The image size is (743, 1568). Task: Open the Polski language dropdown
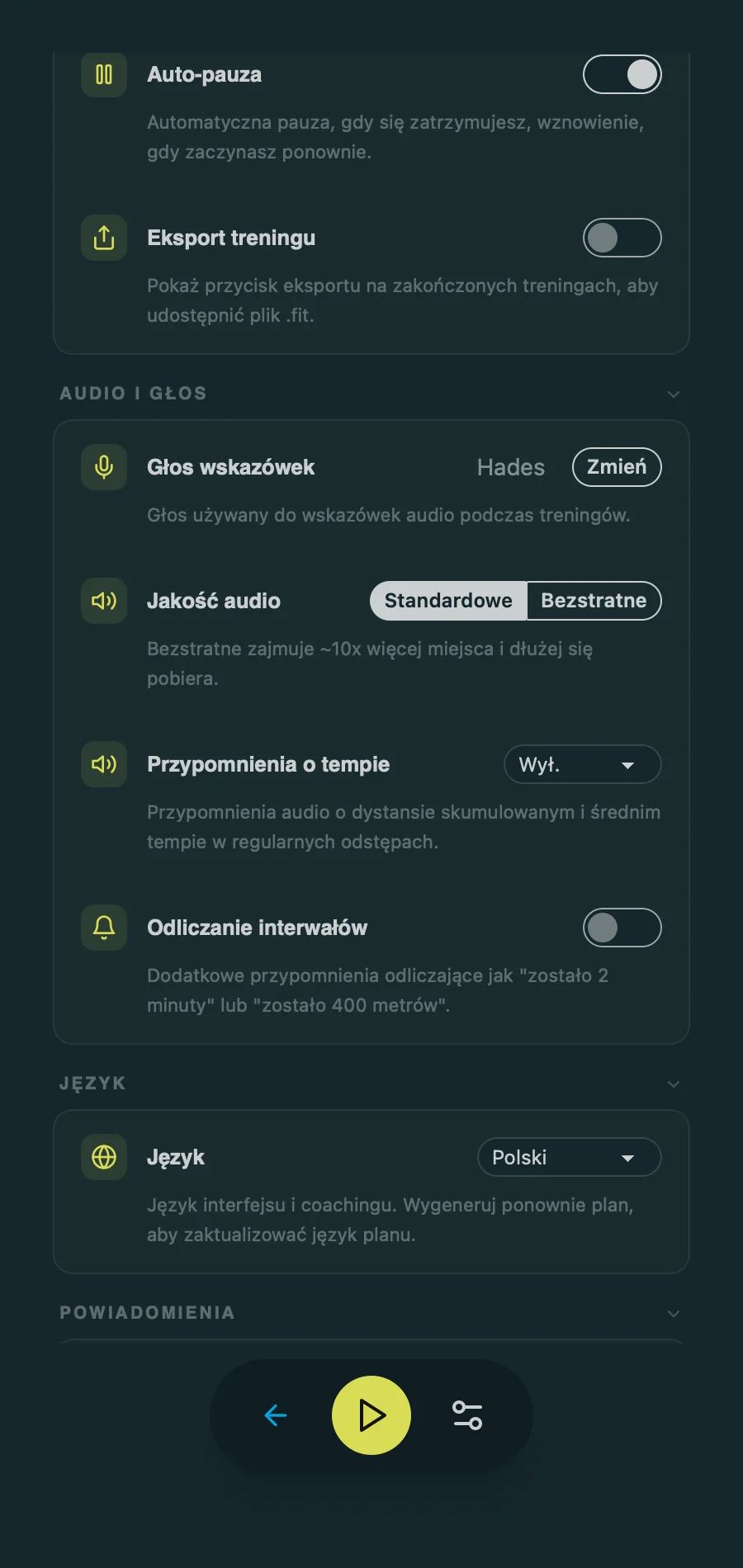[568, 1157]
